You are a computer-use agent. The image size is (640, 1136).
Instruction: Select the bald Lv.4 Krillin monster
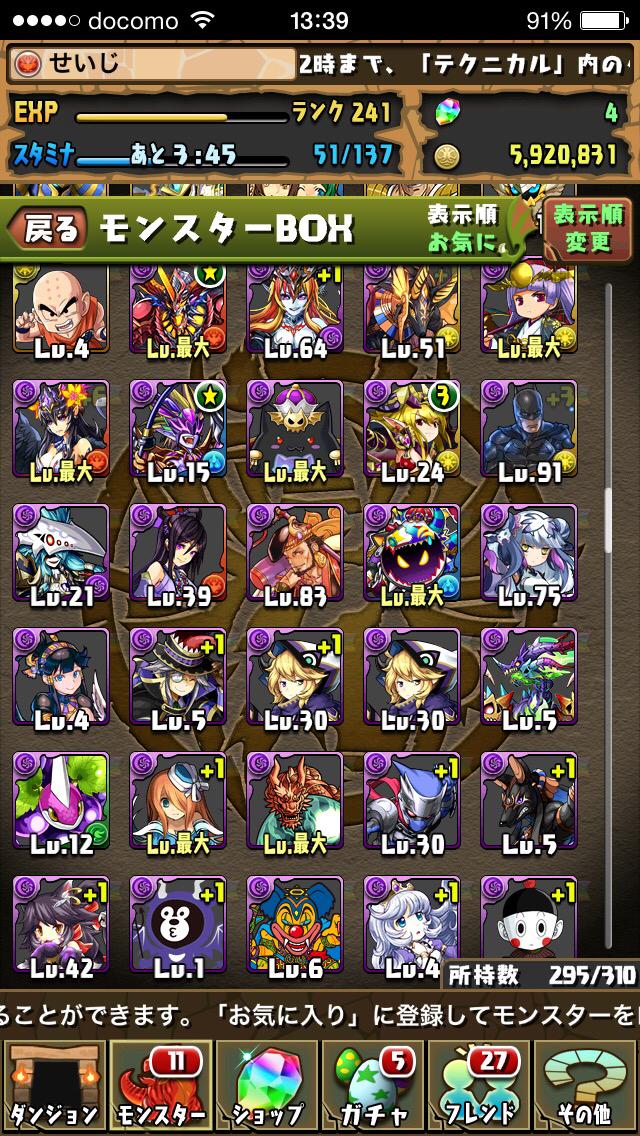(61, 311)
